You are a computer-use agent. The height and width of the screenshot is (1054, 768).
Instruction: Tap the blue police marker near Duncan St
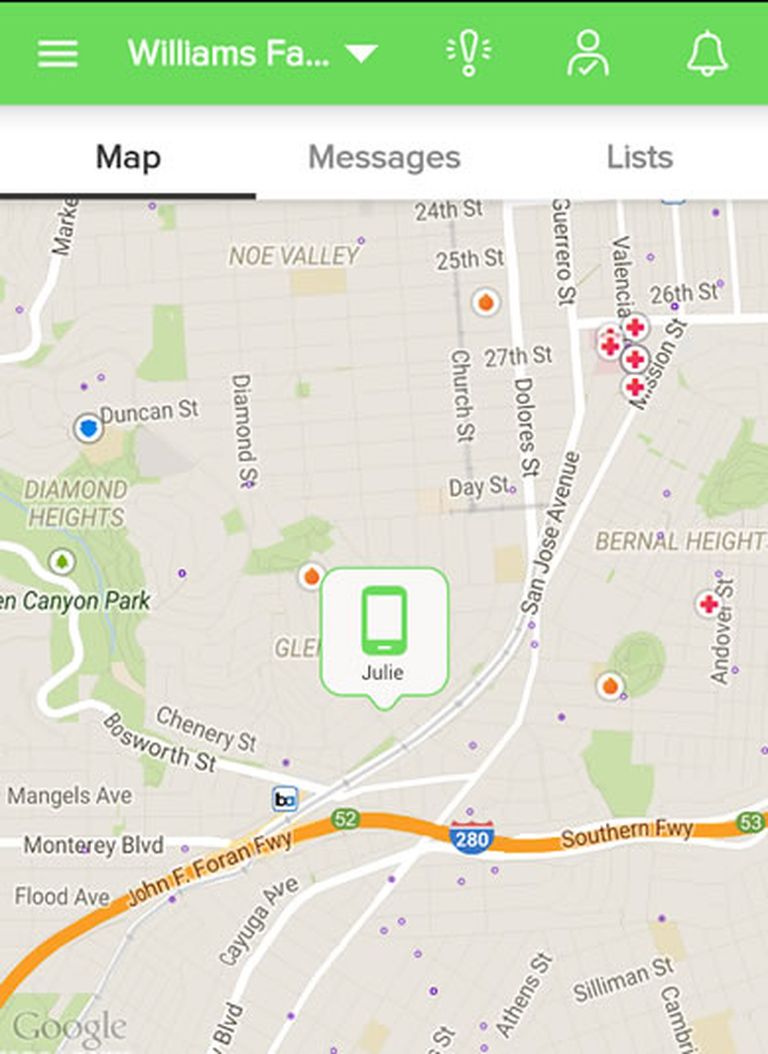point(89,428)
